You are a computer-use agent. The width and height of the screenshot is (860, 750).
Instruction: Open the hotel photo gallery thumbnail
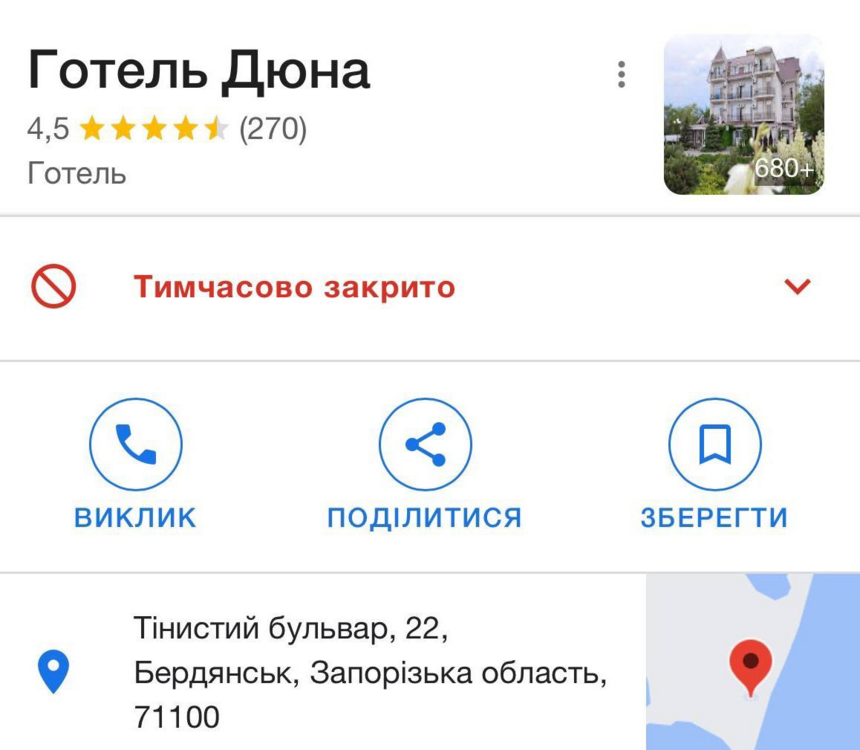(x=744, y=115)
